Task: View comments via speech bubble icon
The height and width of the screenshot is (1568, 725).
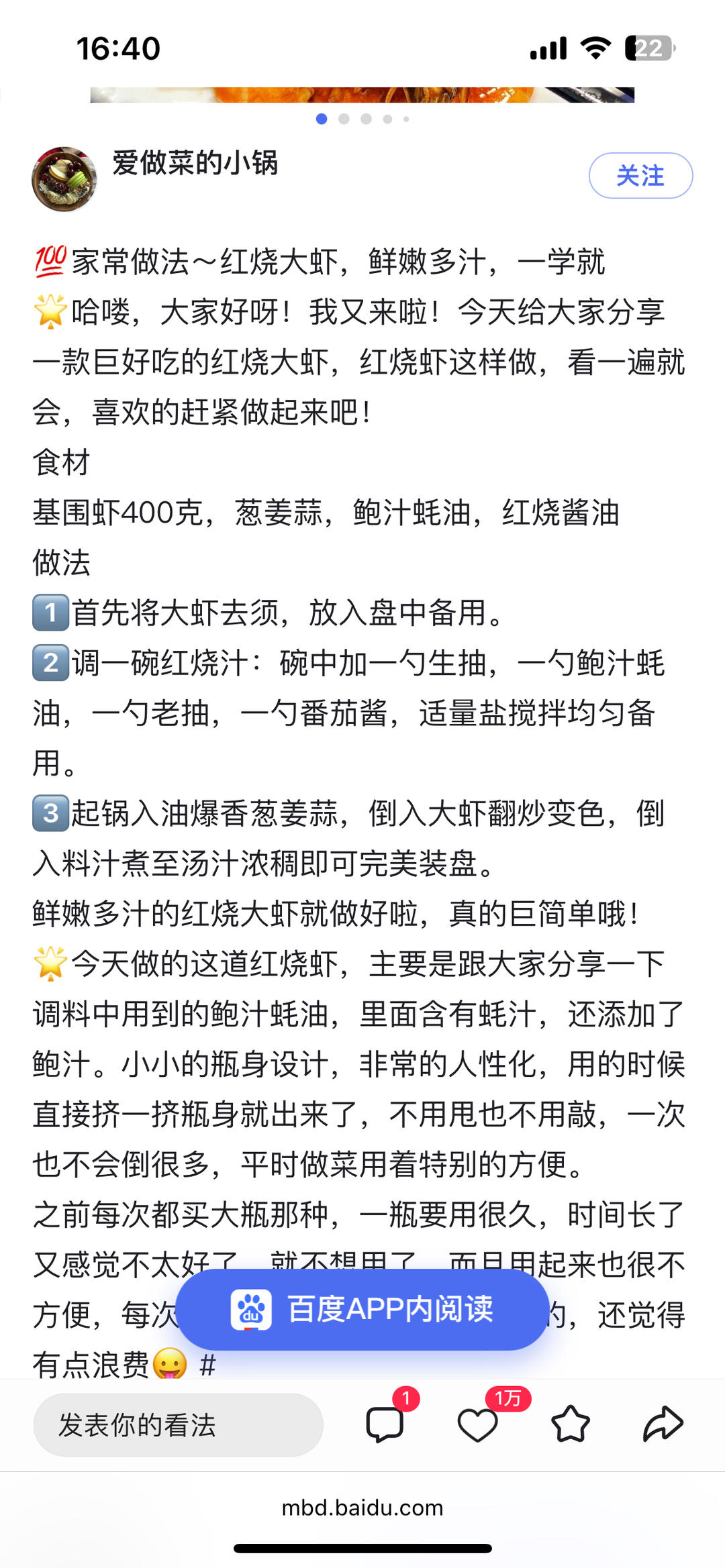Action: (x=385, y=1424)
